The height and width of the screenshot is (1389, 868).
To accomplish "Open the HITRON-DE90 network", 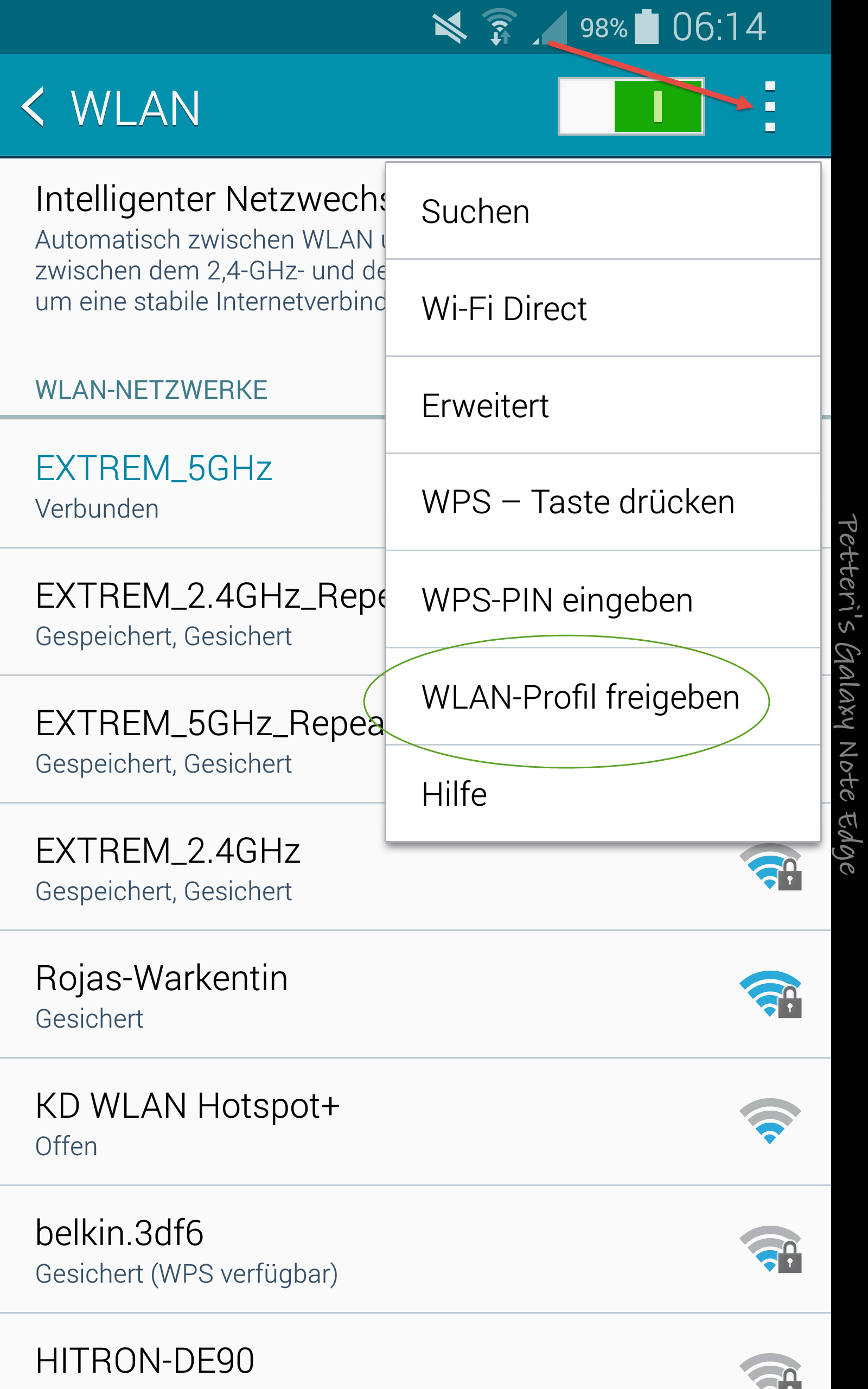I will coord(416,1352).
